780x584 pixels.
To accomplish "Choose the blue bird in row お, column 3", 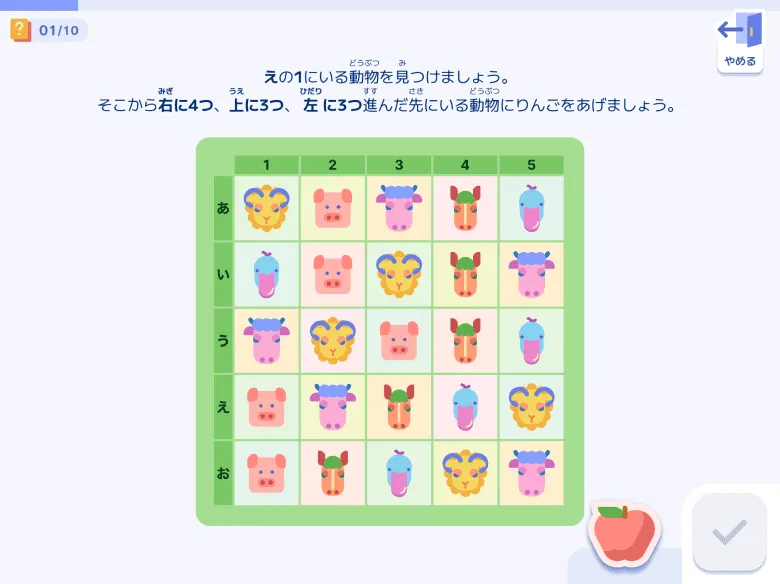I will click(399, 472).
